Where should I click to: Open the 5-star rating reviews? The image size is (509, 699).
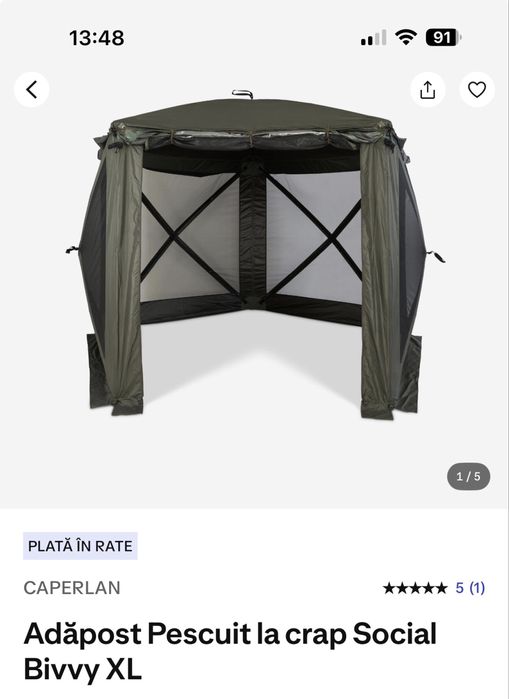click(434, 588)
